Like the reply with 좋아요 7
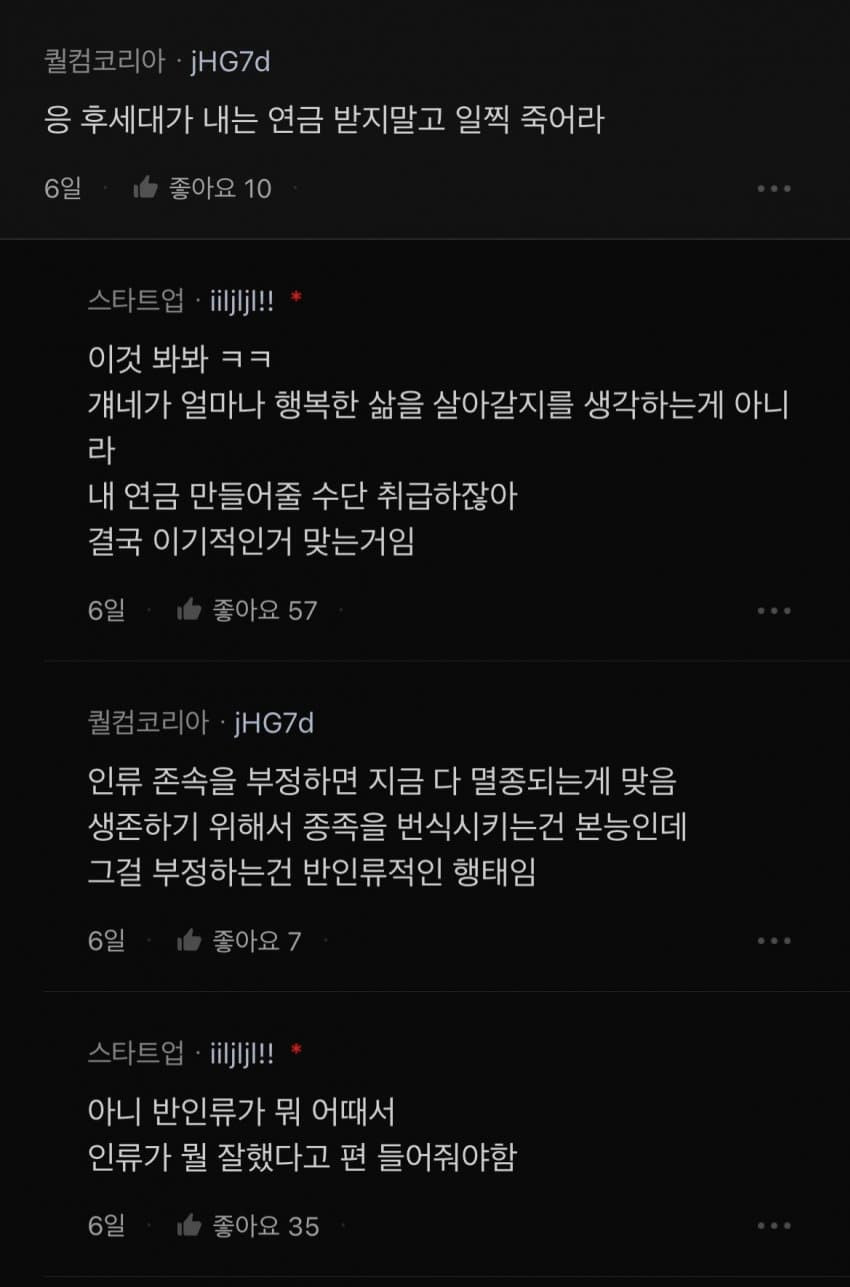Image resolution: width=850 pixels, height=1287 pixels. tap(190, 940)
